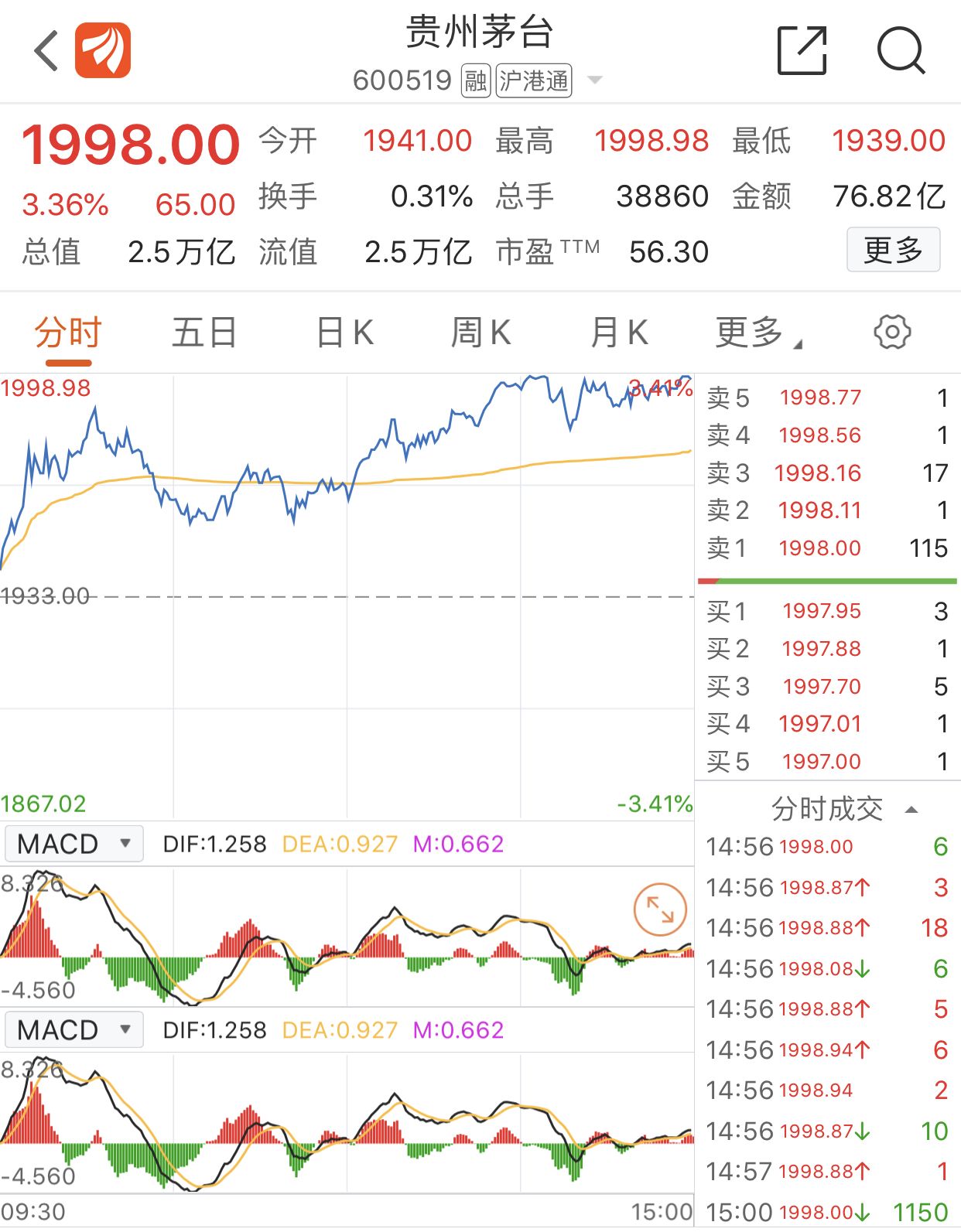The image size is (961, 1232).
Task: Open the first MACD indicator dropdown
Action: pyautogui.click(x=73, y=843)
